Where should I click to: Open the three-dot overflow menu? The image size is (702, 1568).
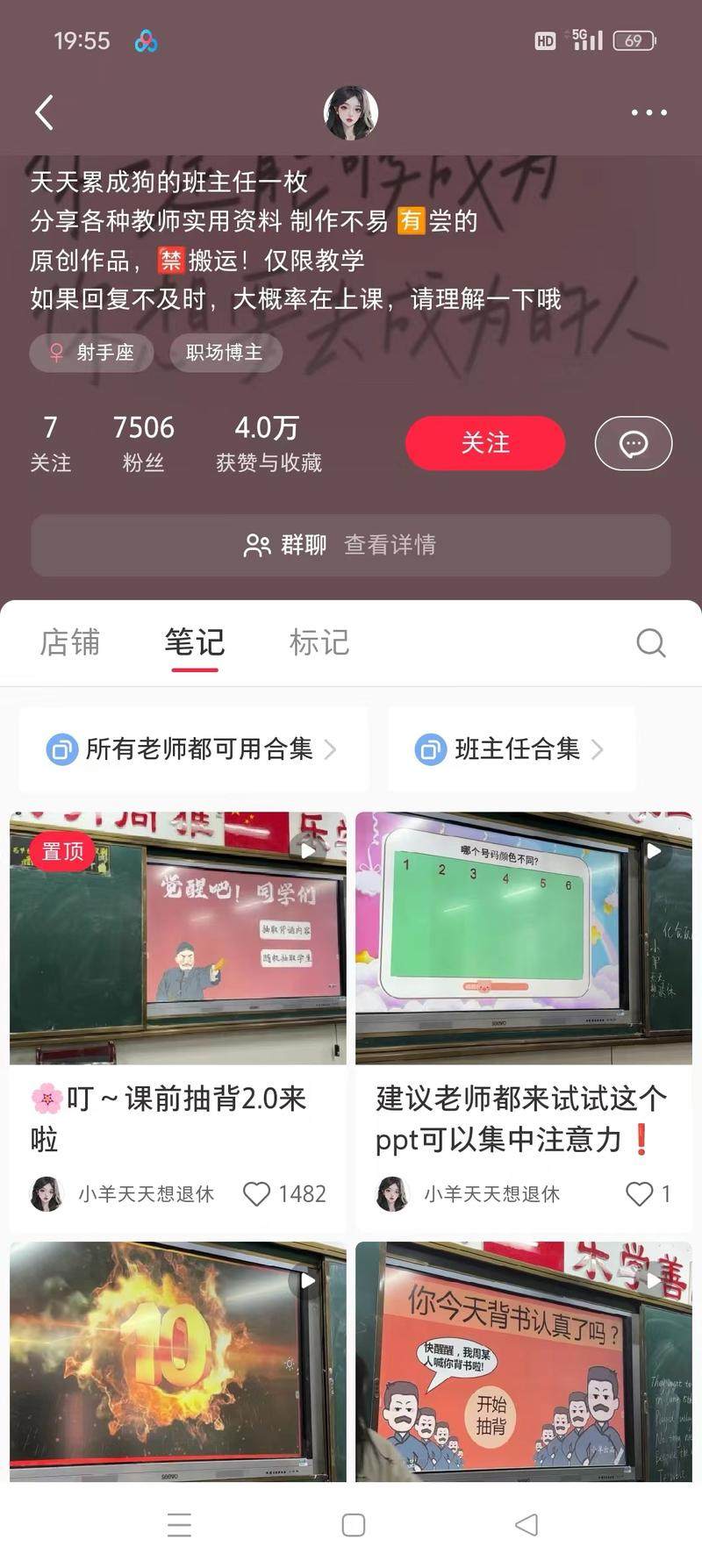(x=648, y=112)
